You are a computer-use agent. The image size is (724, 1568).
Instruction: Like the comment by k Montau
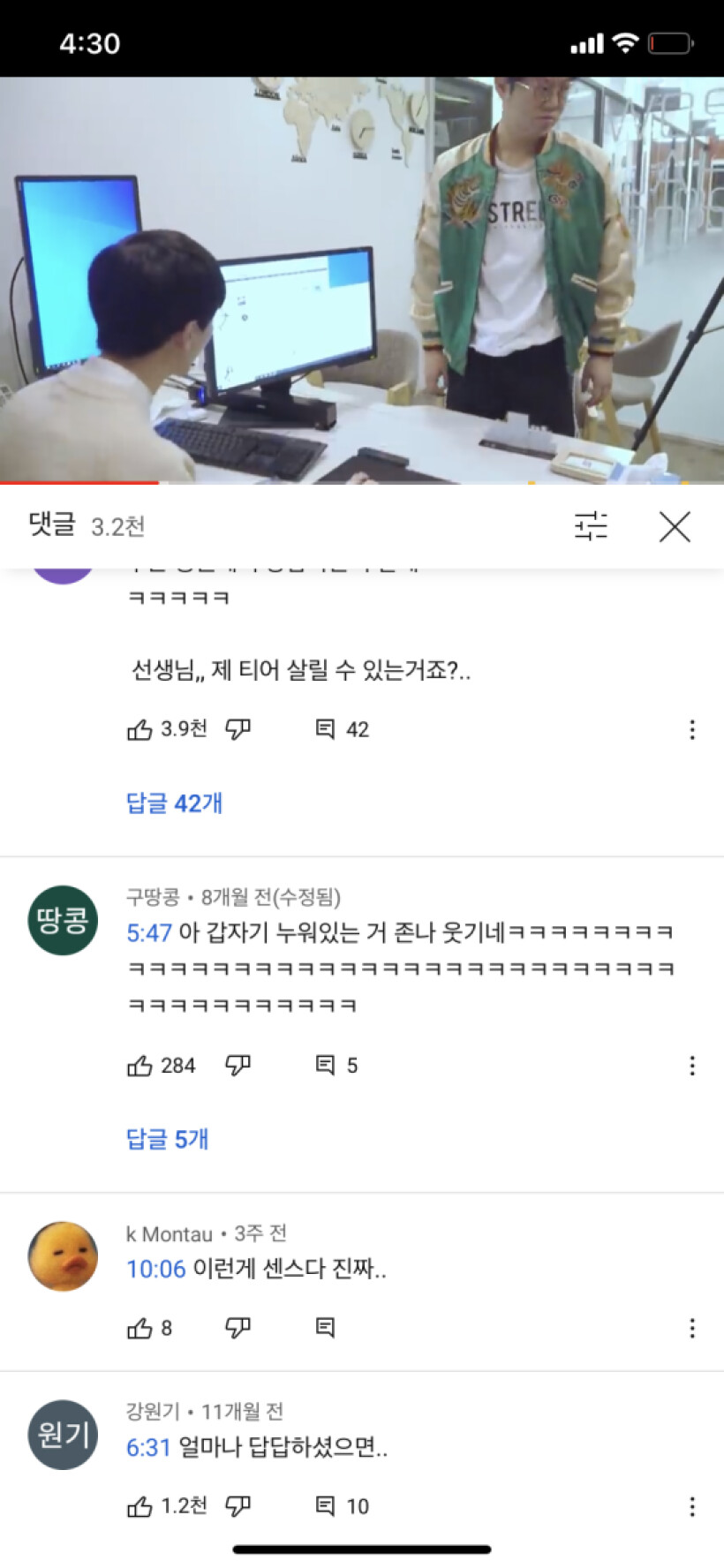click(x=140, y=1329)
